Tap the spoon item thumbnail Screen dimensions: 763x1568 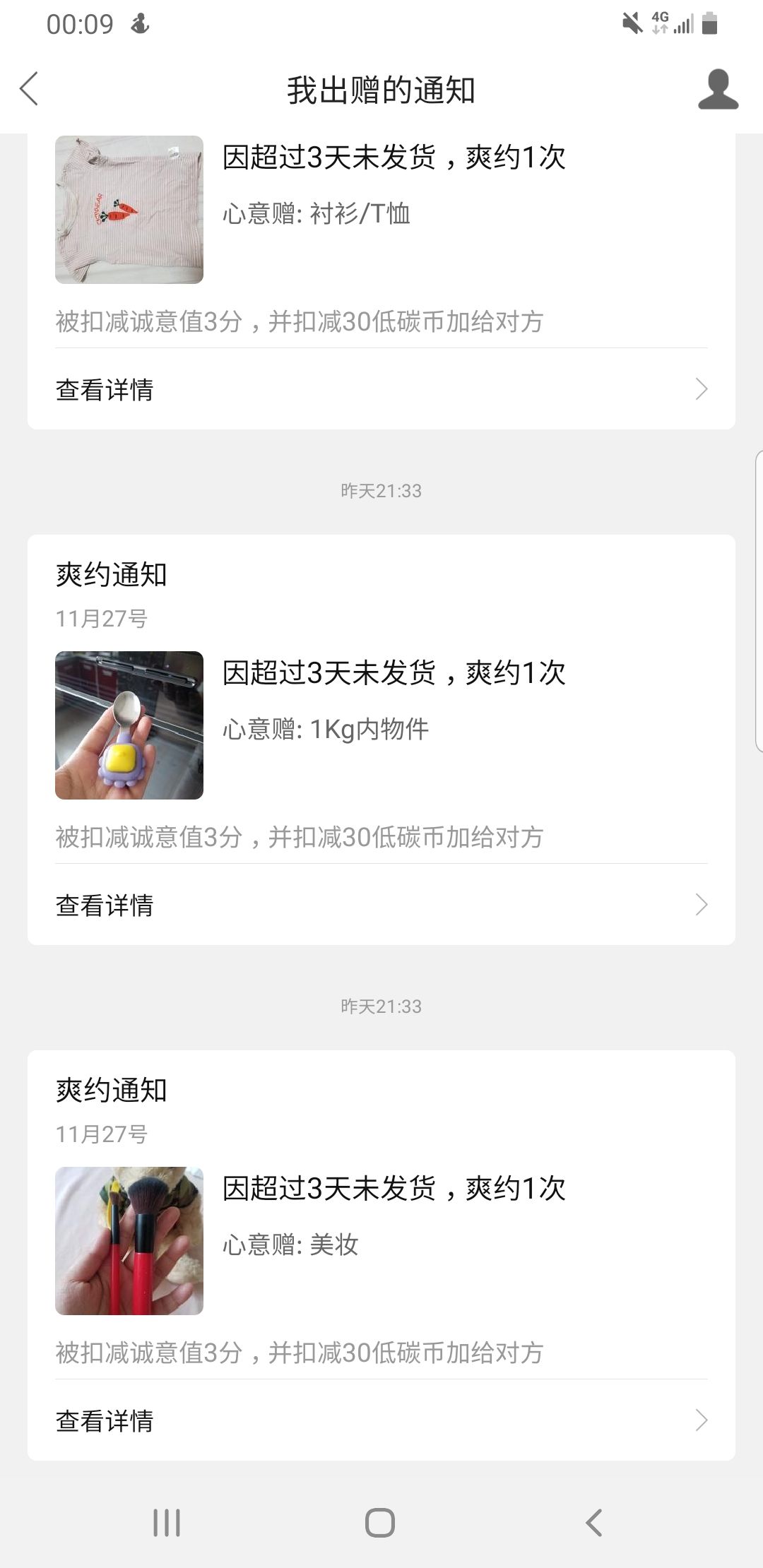click(129, 725)
